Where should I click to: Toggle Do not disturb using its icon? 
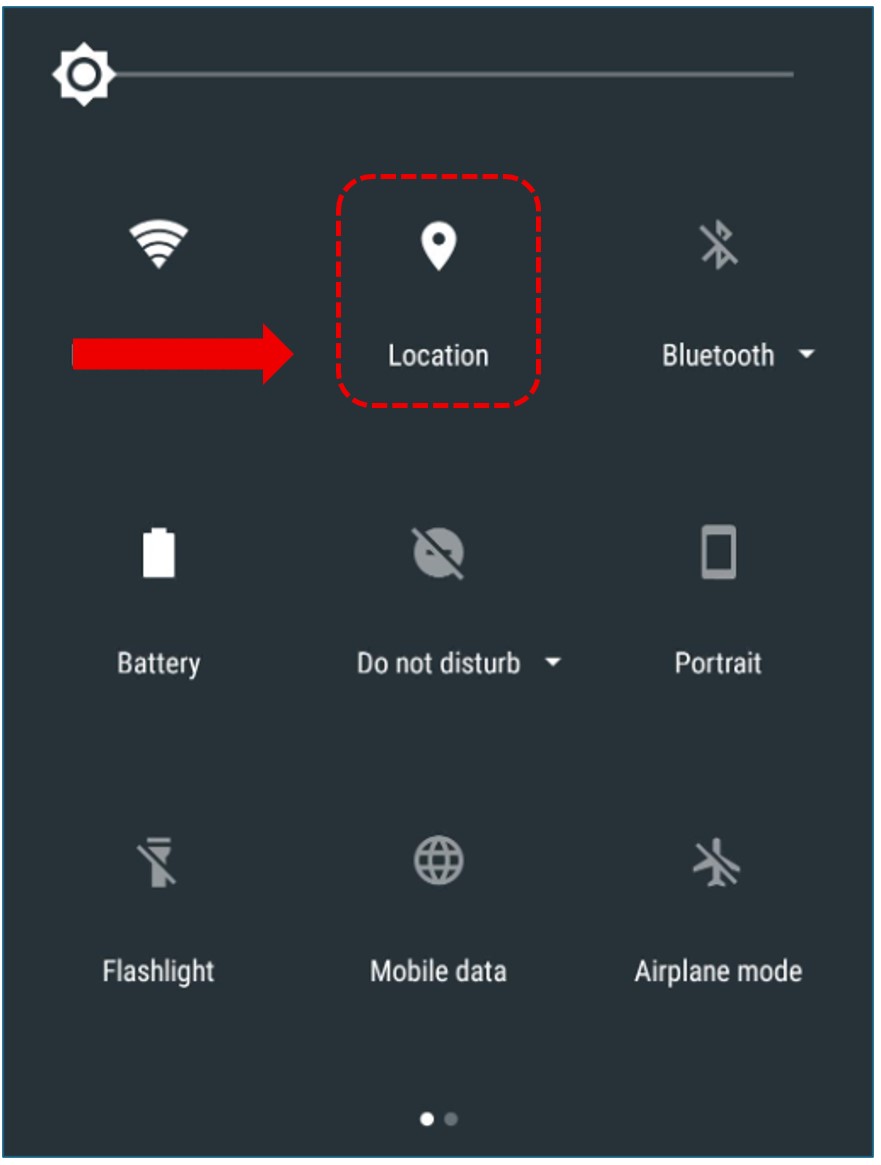tap(438, 553)
